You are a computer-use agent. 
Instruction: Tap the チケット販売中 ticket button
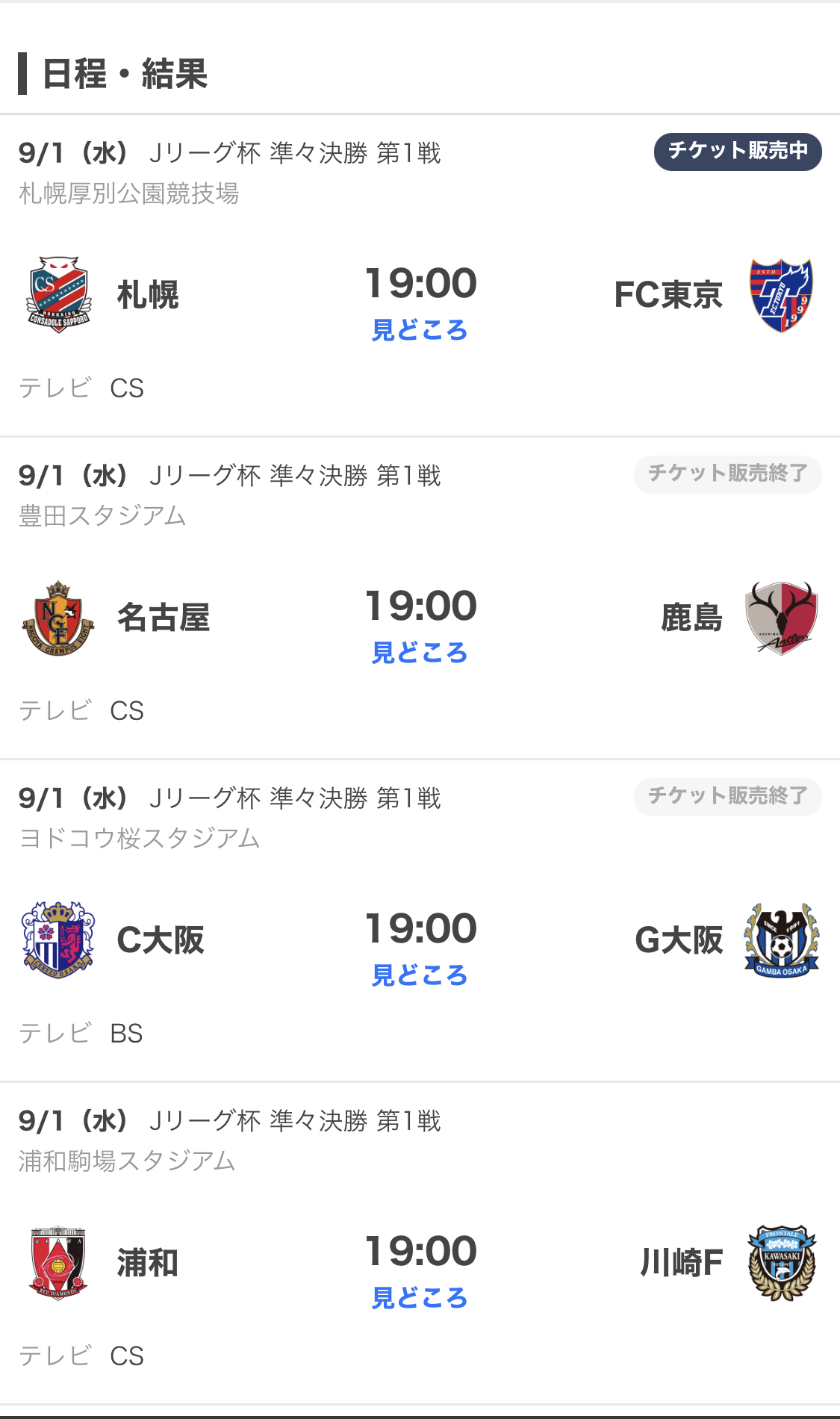tap(738, 152)
